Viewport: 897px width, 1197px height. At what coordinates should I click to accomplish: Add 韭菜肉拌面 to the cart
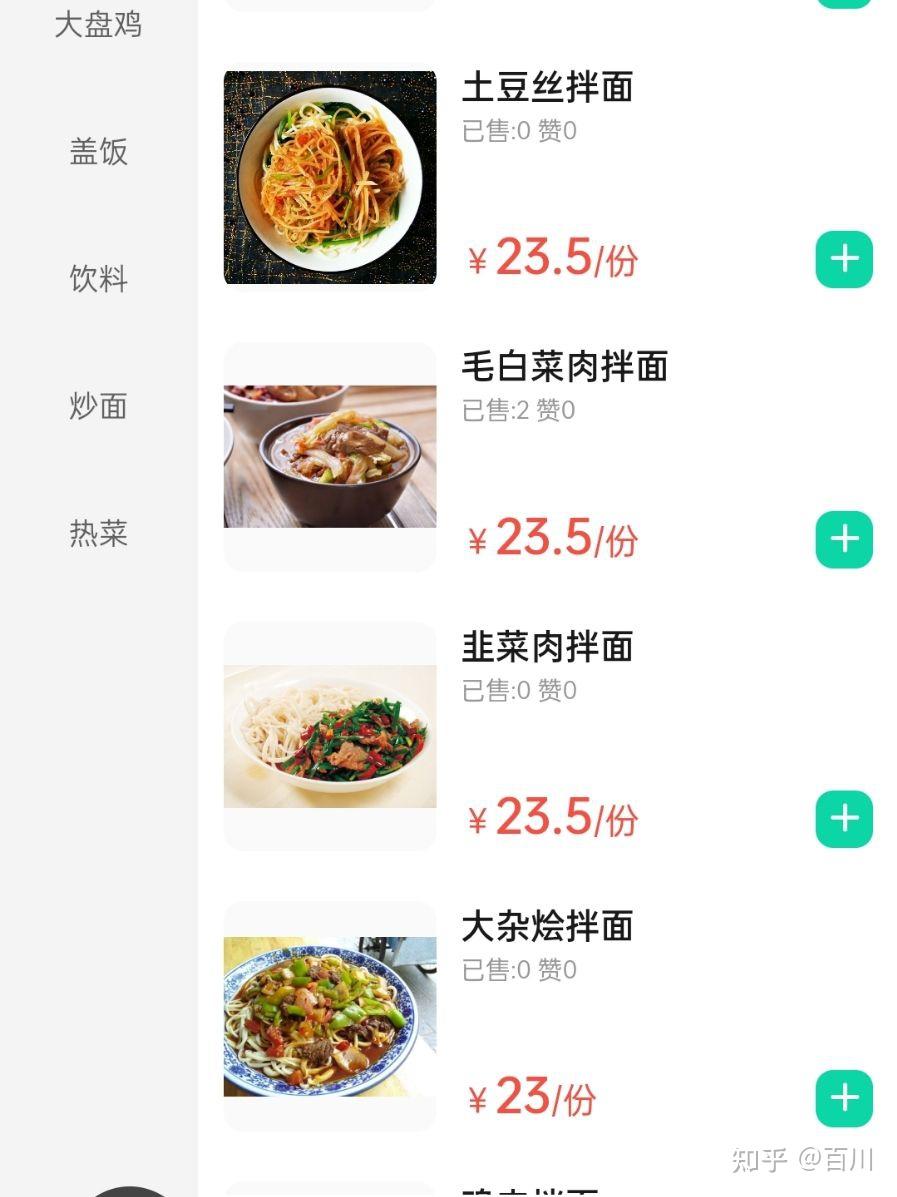coord(844,819)
